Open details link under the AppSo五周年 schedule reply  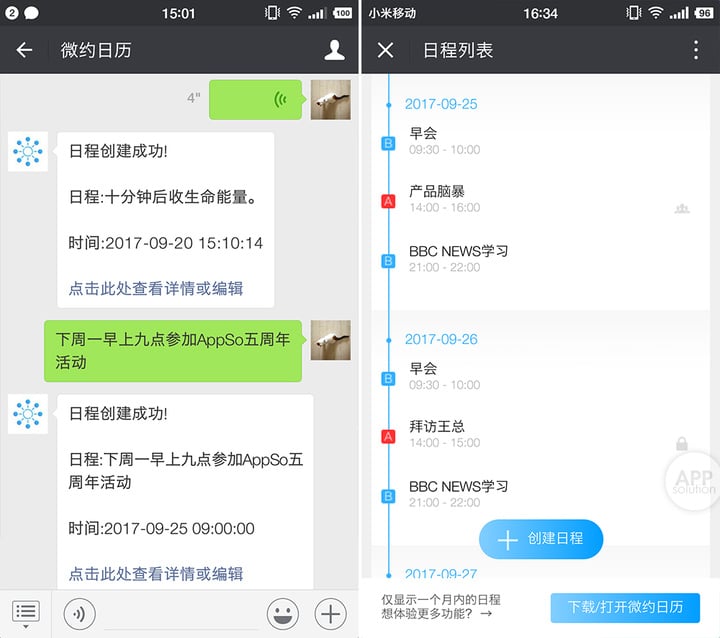155,573
